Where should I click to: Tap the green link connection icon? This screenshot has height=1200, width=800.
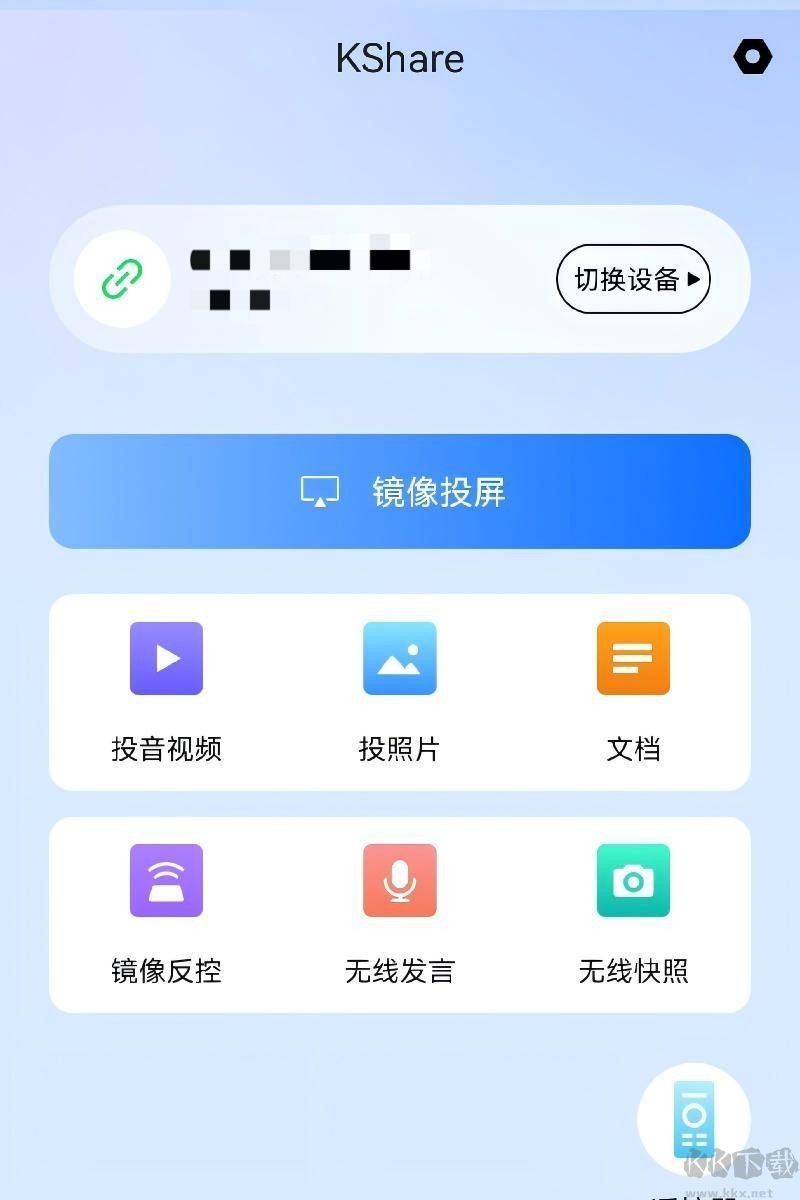pyautogui.click(x=121, y=280)
